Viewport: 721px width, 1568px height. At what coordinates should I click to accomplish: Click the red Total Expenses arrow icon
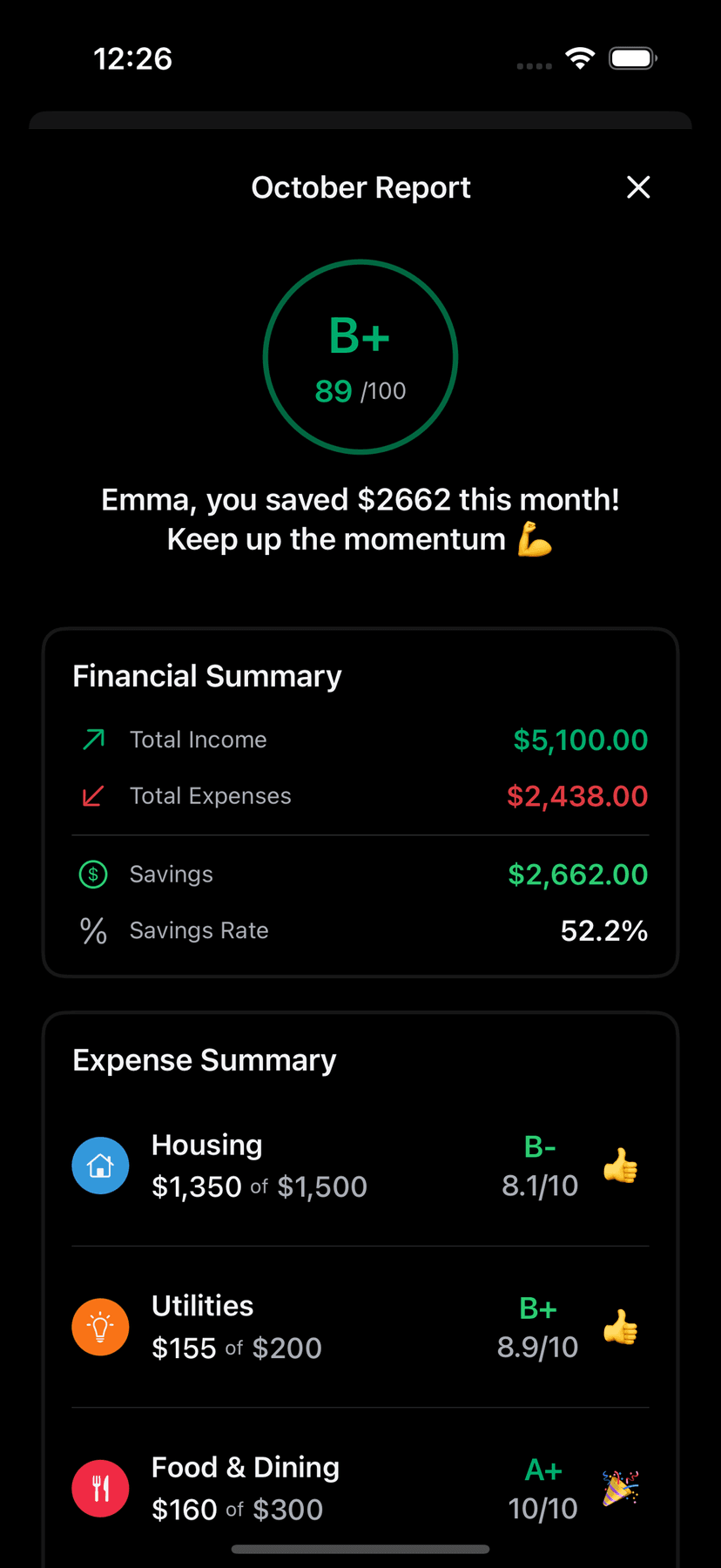[x=93, y=795]
